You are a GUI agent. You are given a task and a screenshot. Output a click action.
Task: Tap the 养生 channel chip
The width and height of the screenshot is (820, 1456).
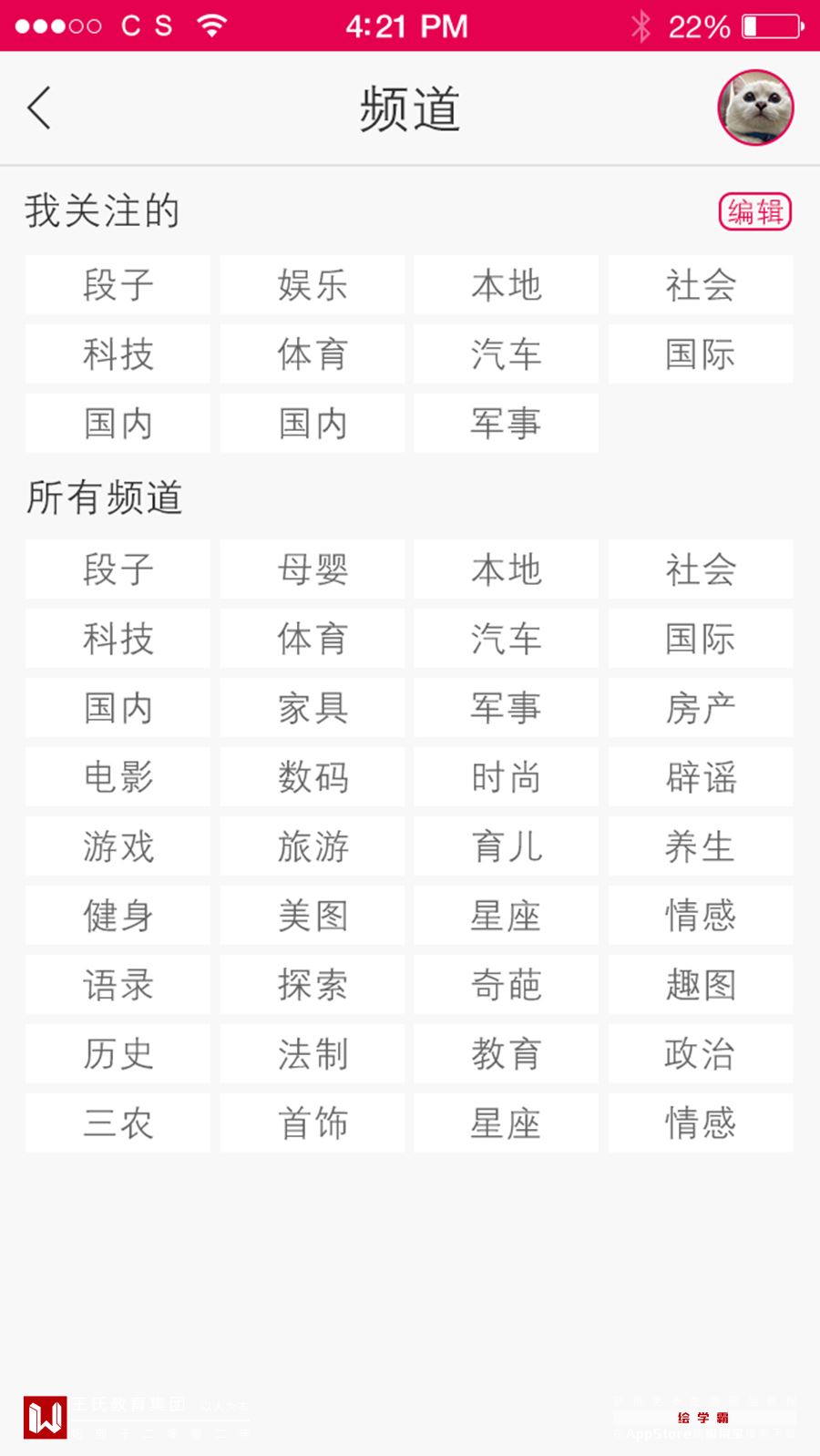700,846
